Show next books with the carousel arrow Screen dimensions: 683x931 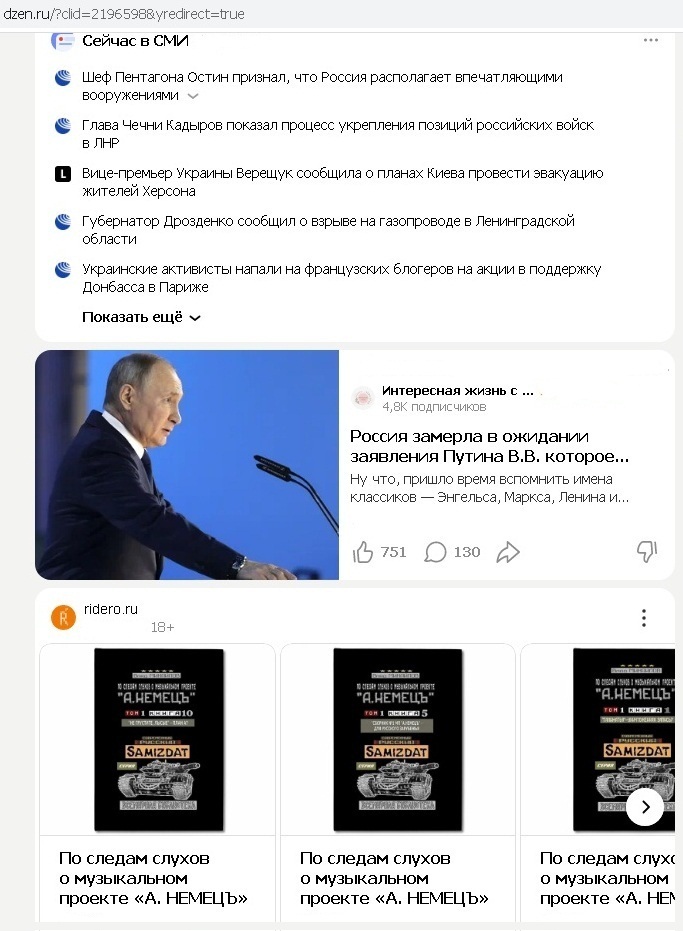tap(645, 806)
